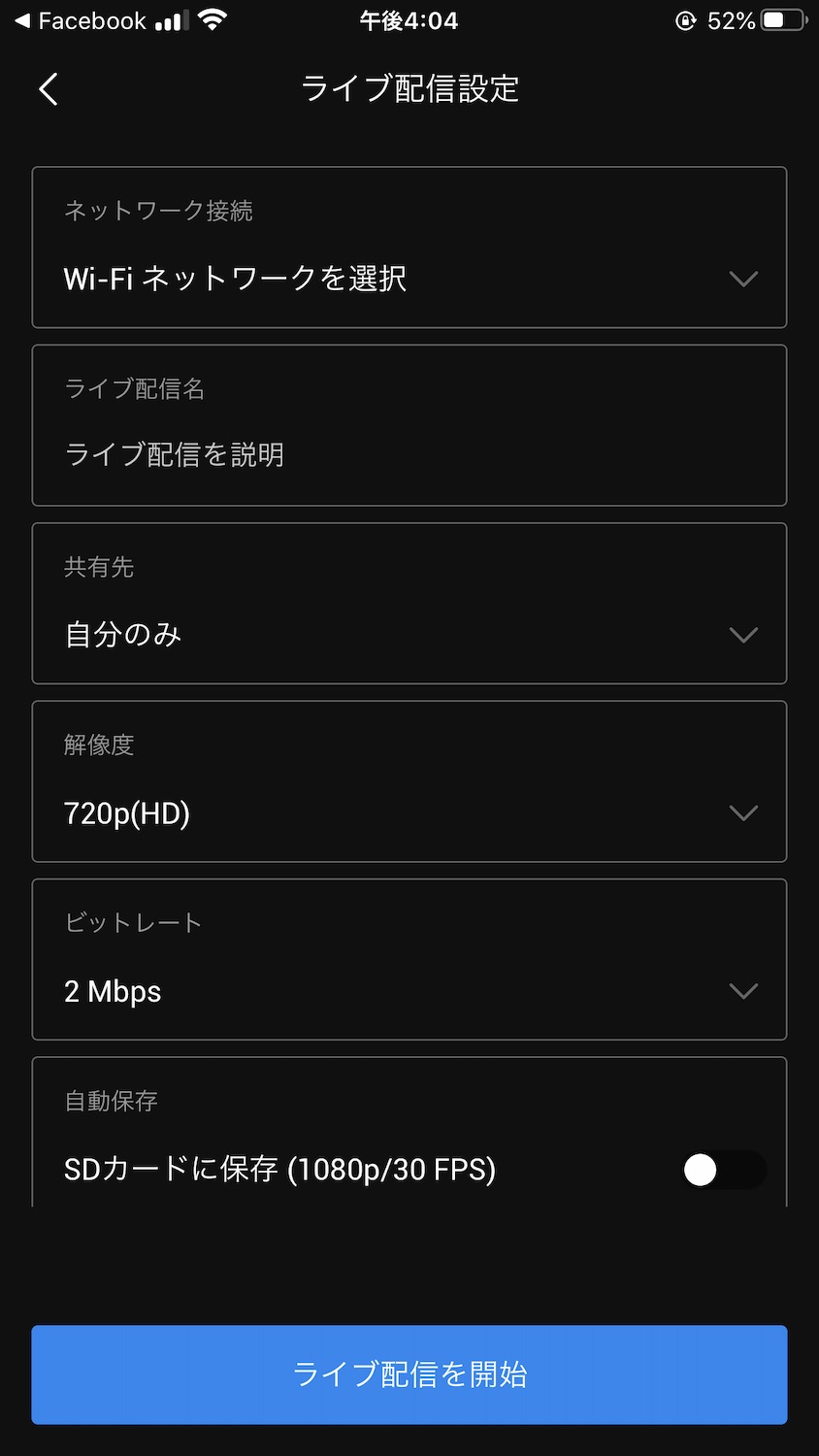Tap the live stream name field
The width and height of the screenshot is (819, 1456).
[x=409, y=453]
